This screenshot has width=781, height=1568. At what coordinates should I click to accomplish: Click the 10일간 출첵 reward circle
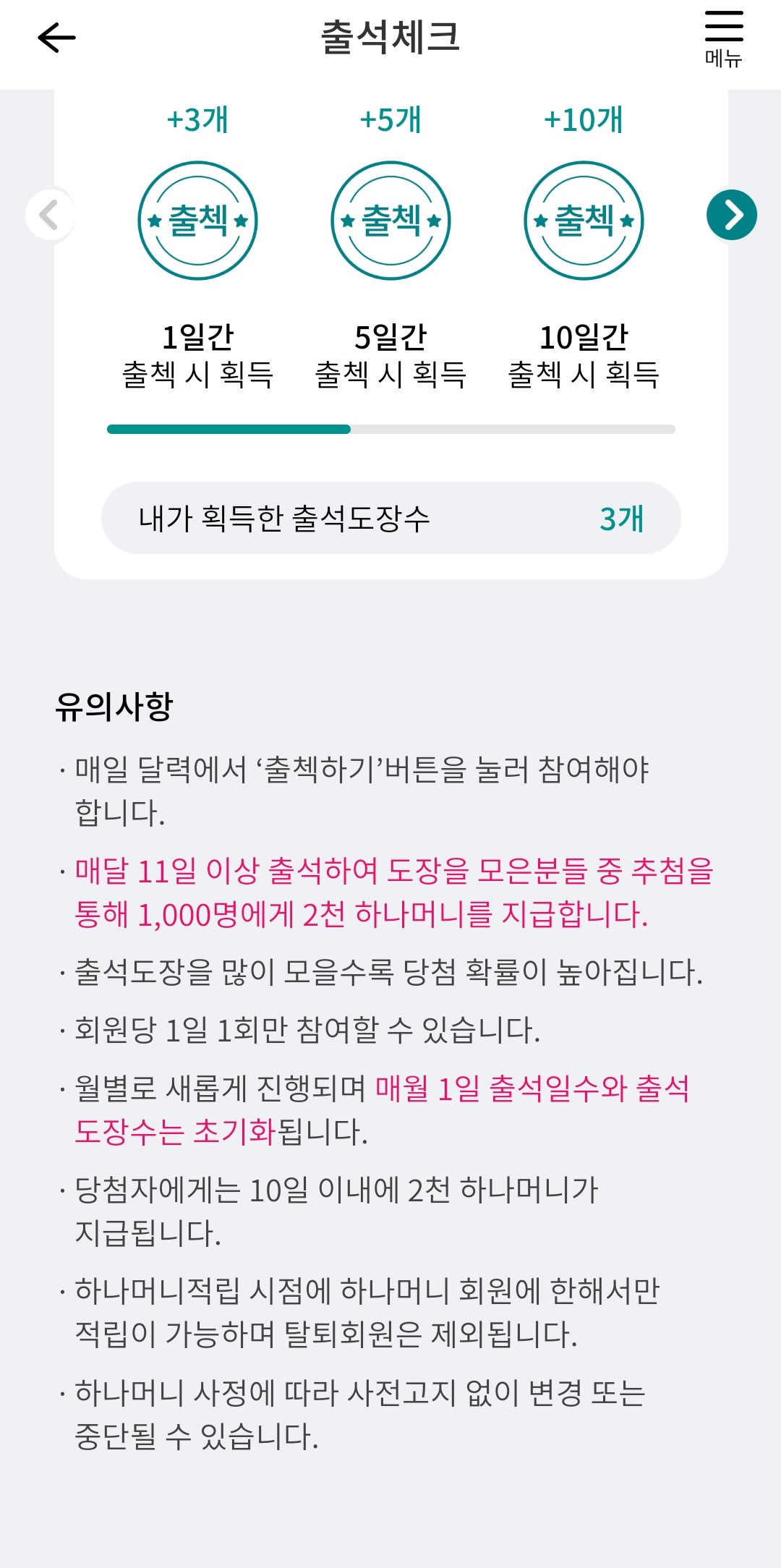[x=583, y=222]
